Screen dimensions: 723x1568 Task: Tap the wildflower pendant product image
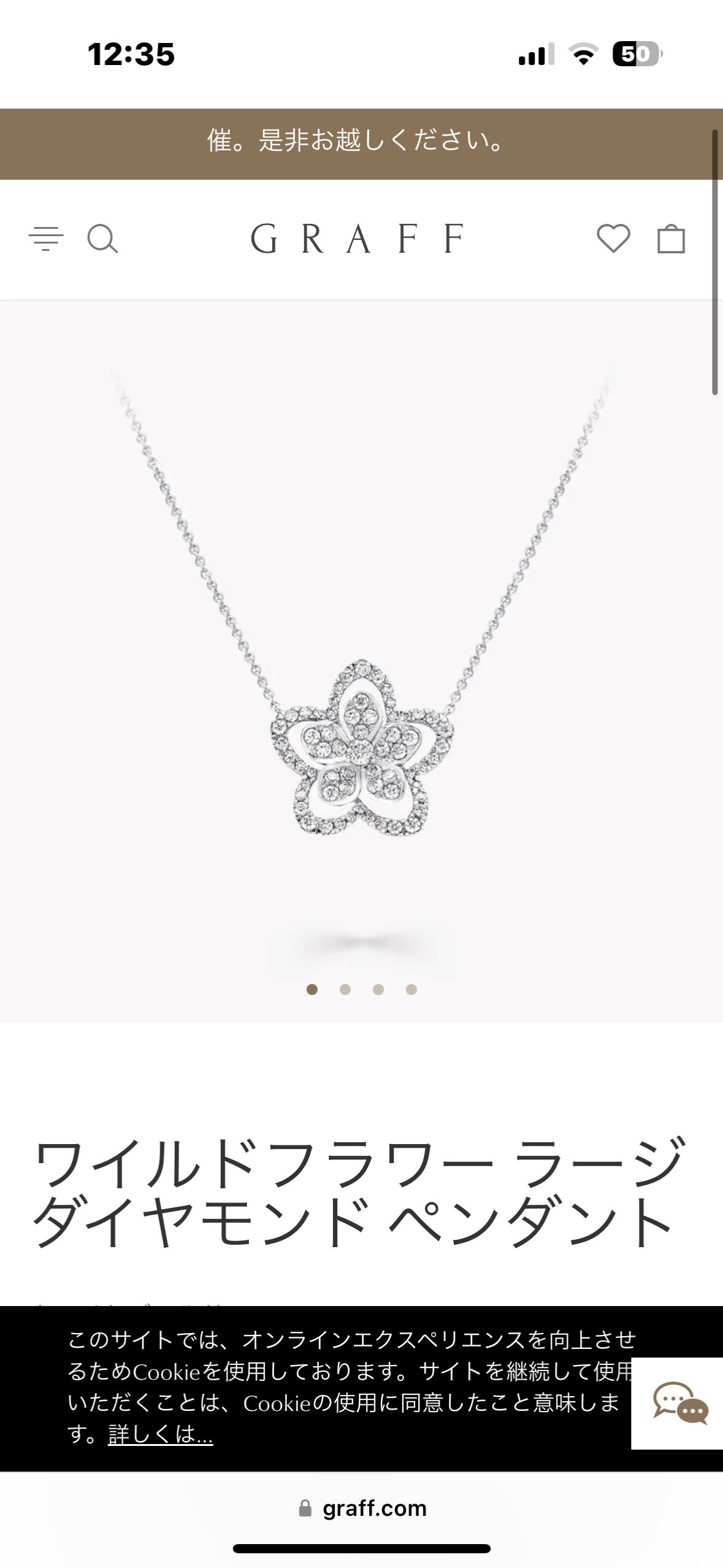pyautogui.click(x=362, y=748)
